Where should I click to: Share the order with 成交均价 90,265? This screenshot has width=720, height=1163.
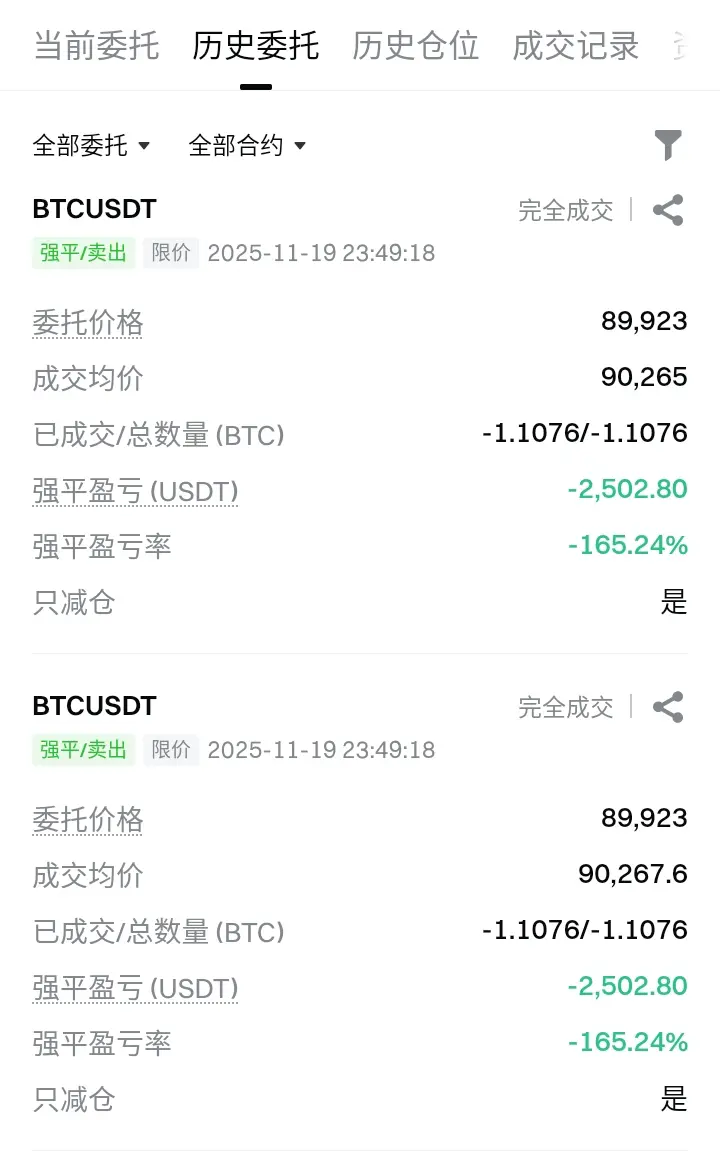pos(668,210)
